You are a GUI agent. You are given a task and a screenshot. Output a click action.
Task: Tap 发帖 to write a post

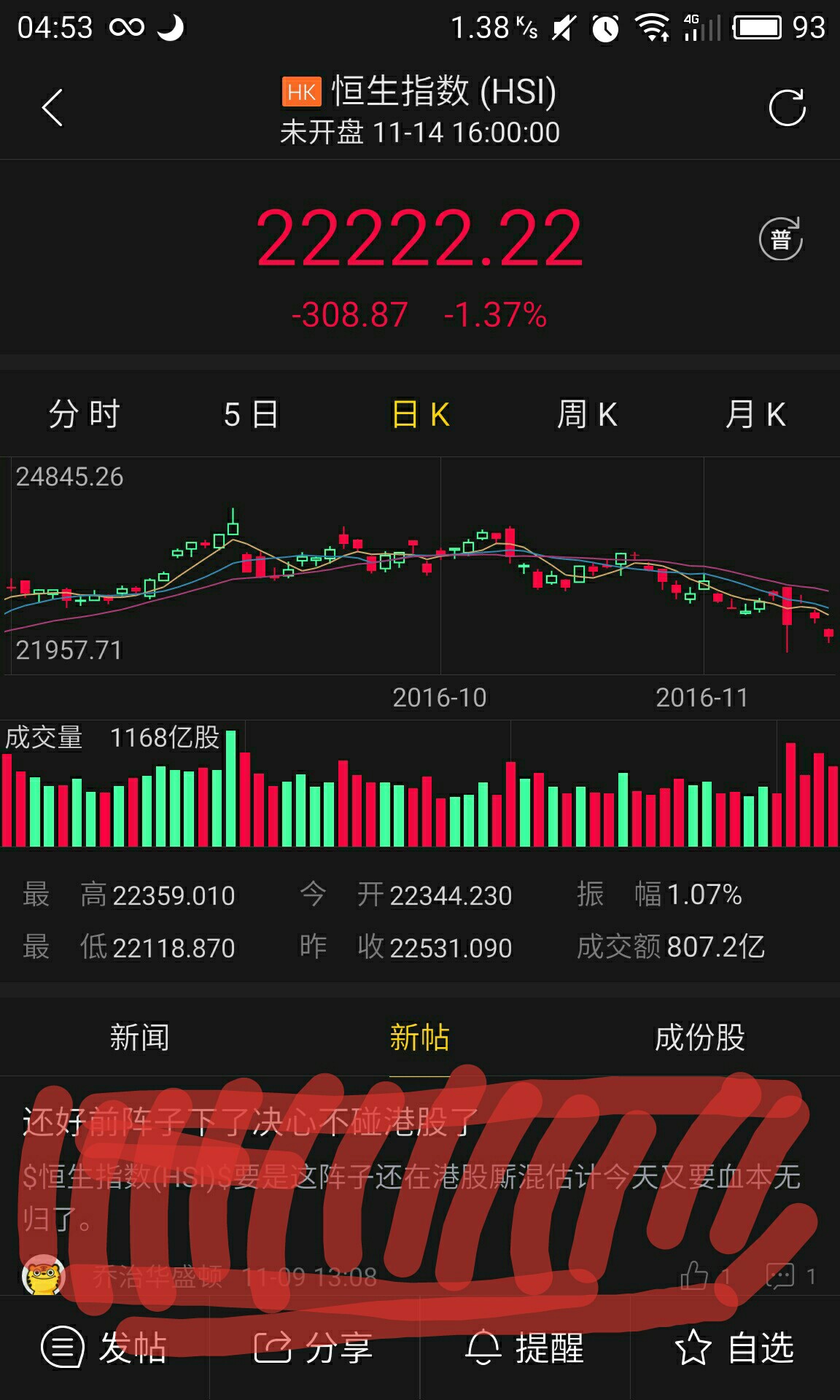(104, 1347)
